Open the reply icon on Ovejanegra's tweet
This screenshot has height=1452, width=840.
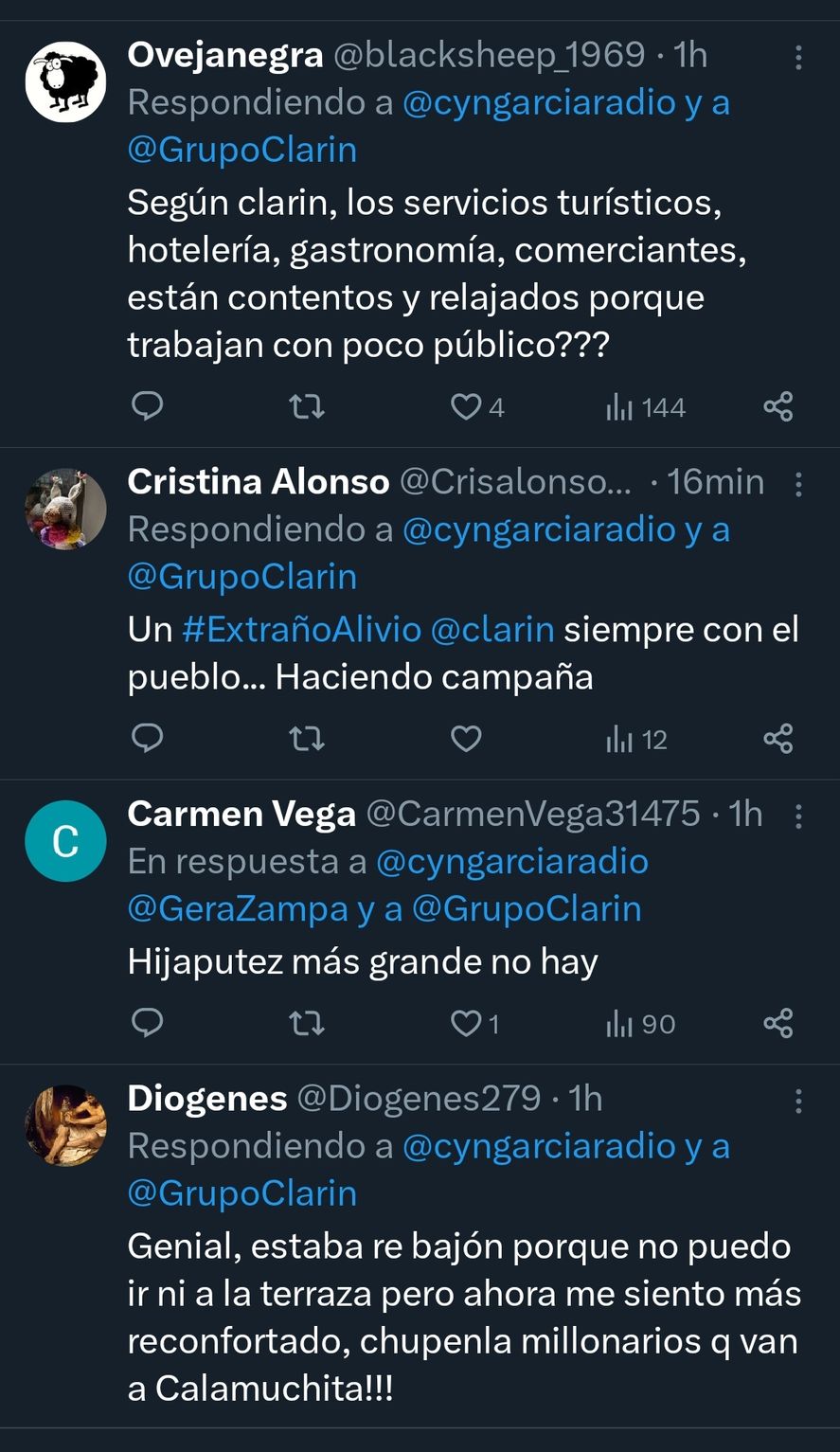pos(147,406)
